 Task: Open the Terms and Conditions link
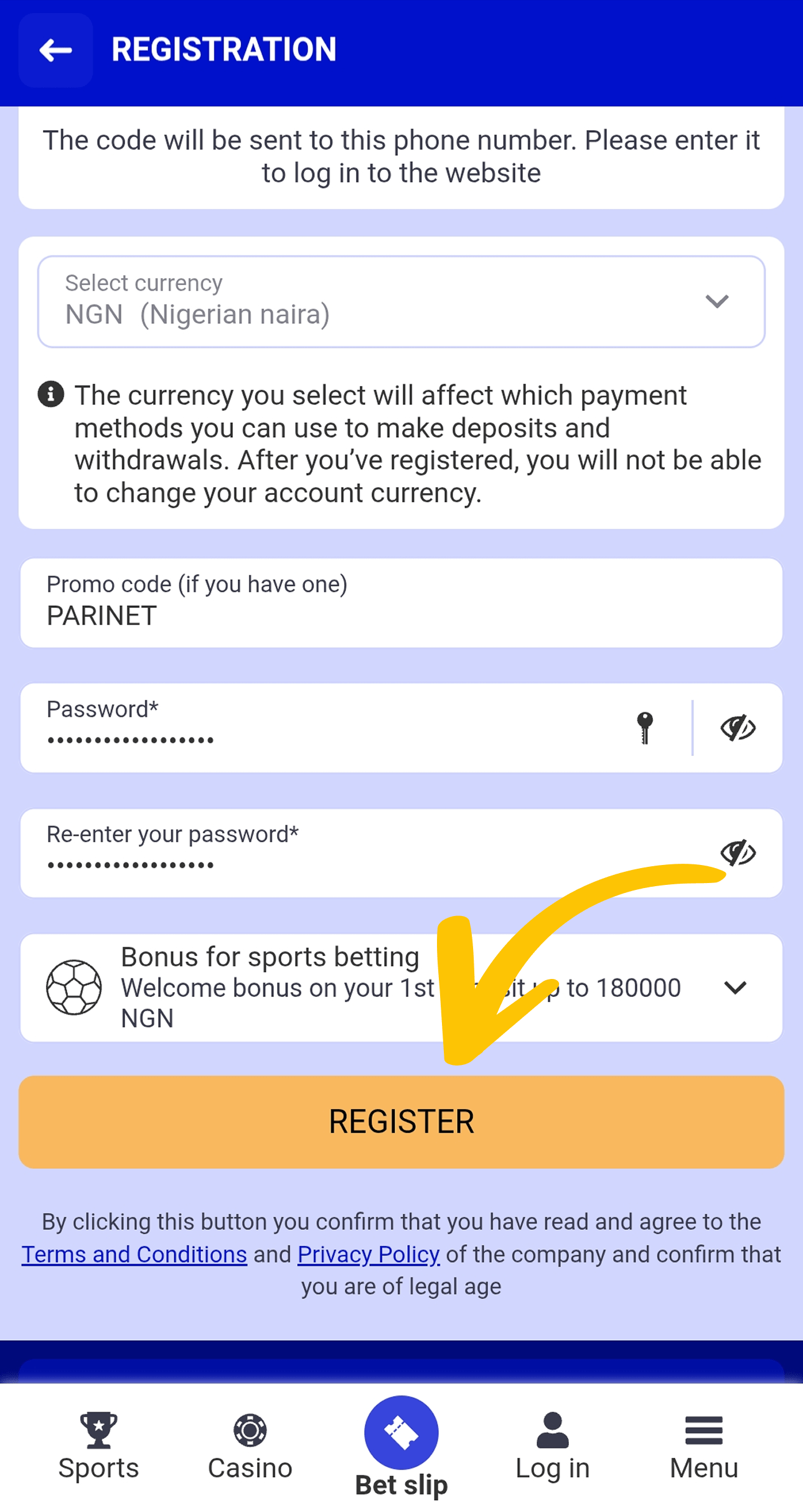[x=134, y=1255]
